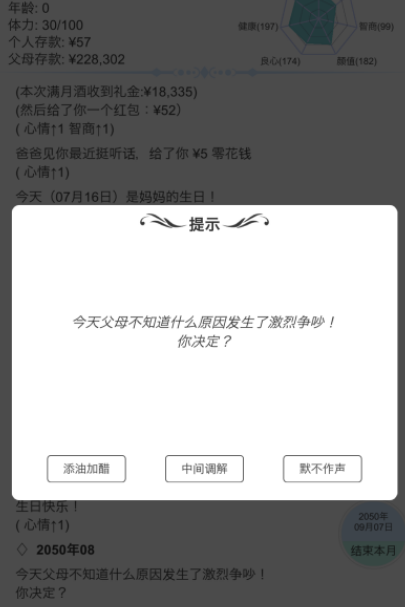Select 中间调解 to mediate
The height and width of the screenshot is (607, 405).
(204, 469)
